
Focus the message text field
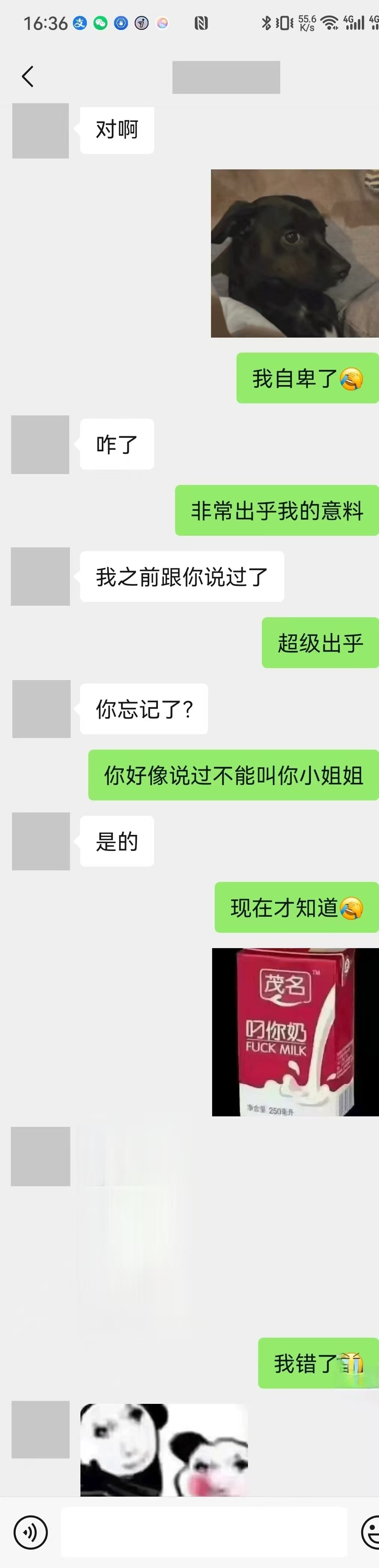204,1531
